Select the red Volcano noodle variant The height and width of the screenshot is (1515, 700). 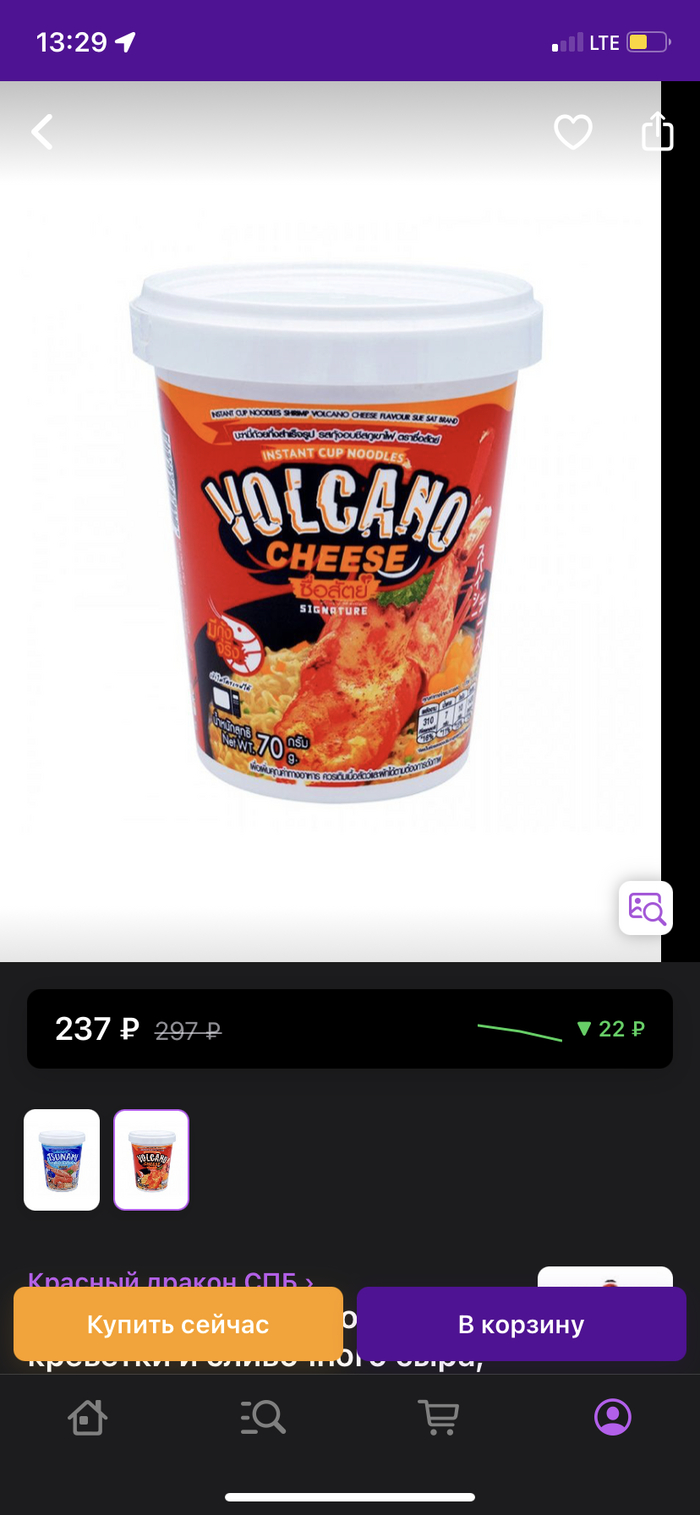[x=151, y=1160]
